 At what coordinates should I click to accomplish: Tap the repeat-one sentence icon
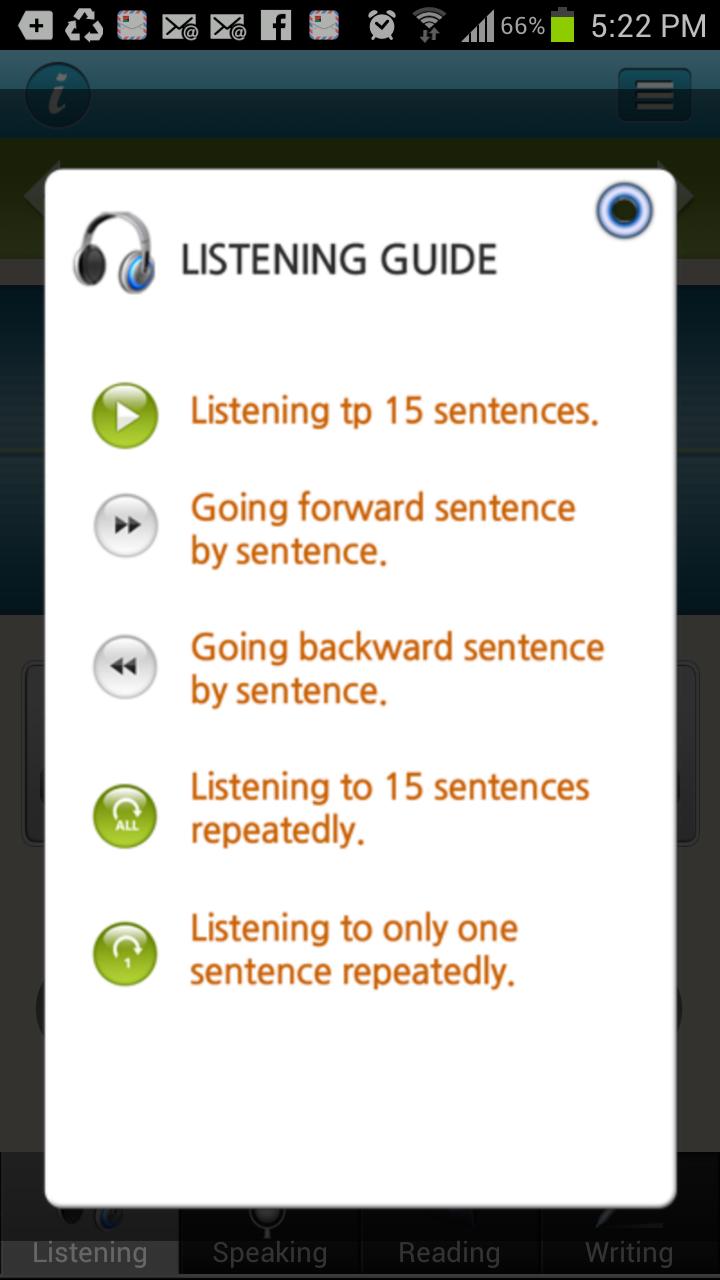(x=124, y=953)
